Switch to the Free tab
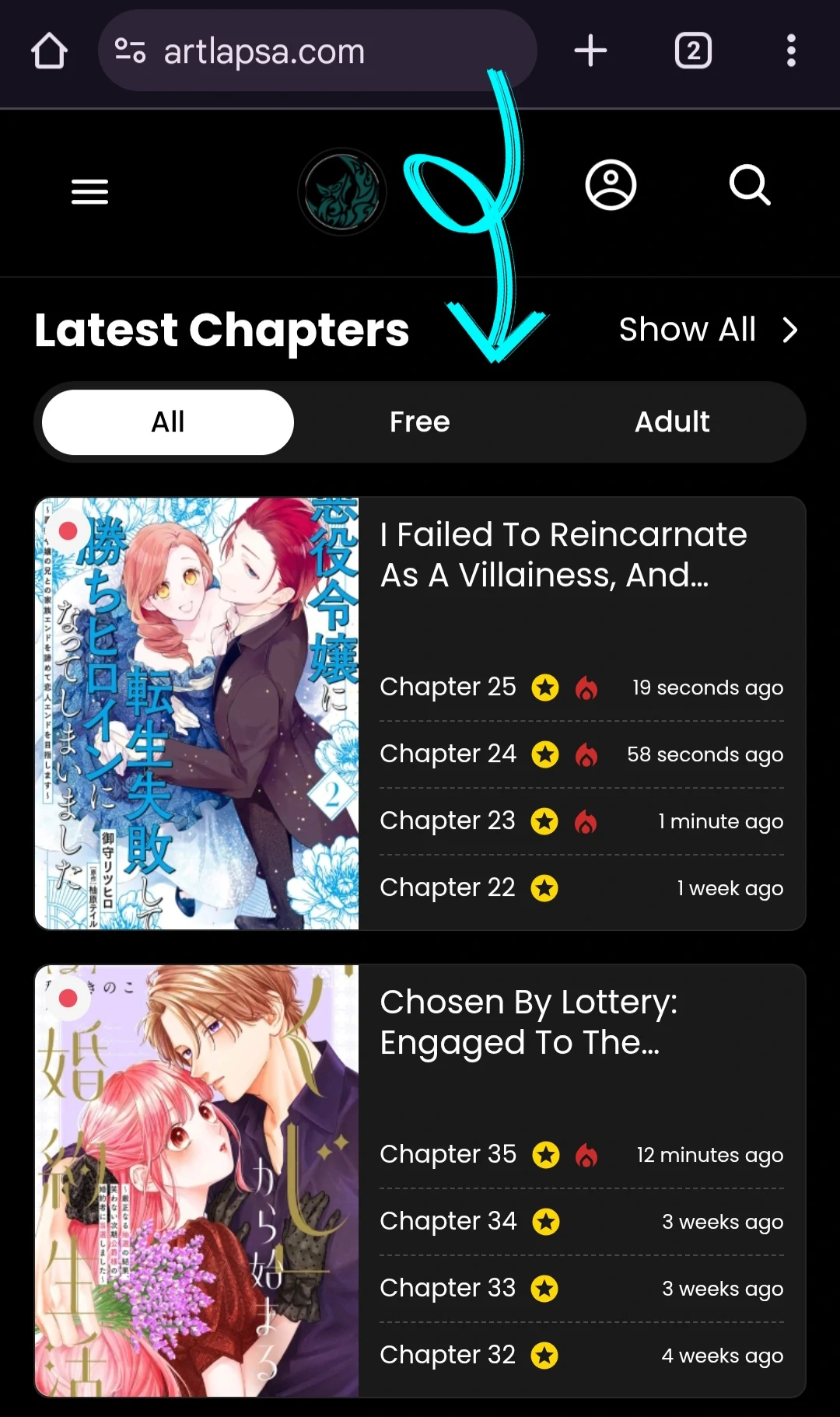This screenshot has height=1417, width=840. click(x=419, y=422)
